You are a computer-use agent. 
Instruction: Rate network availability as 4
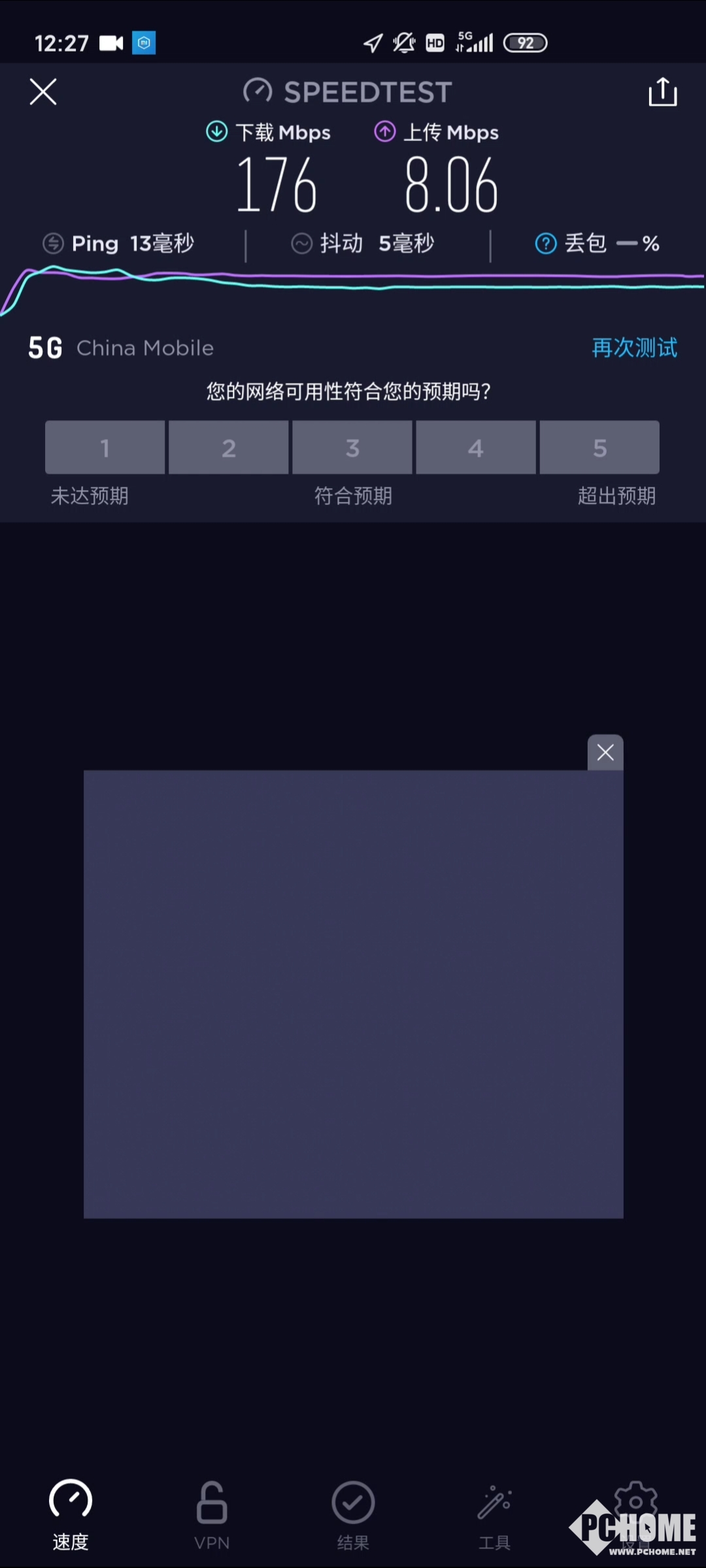476,448
